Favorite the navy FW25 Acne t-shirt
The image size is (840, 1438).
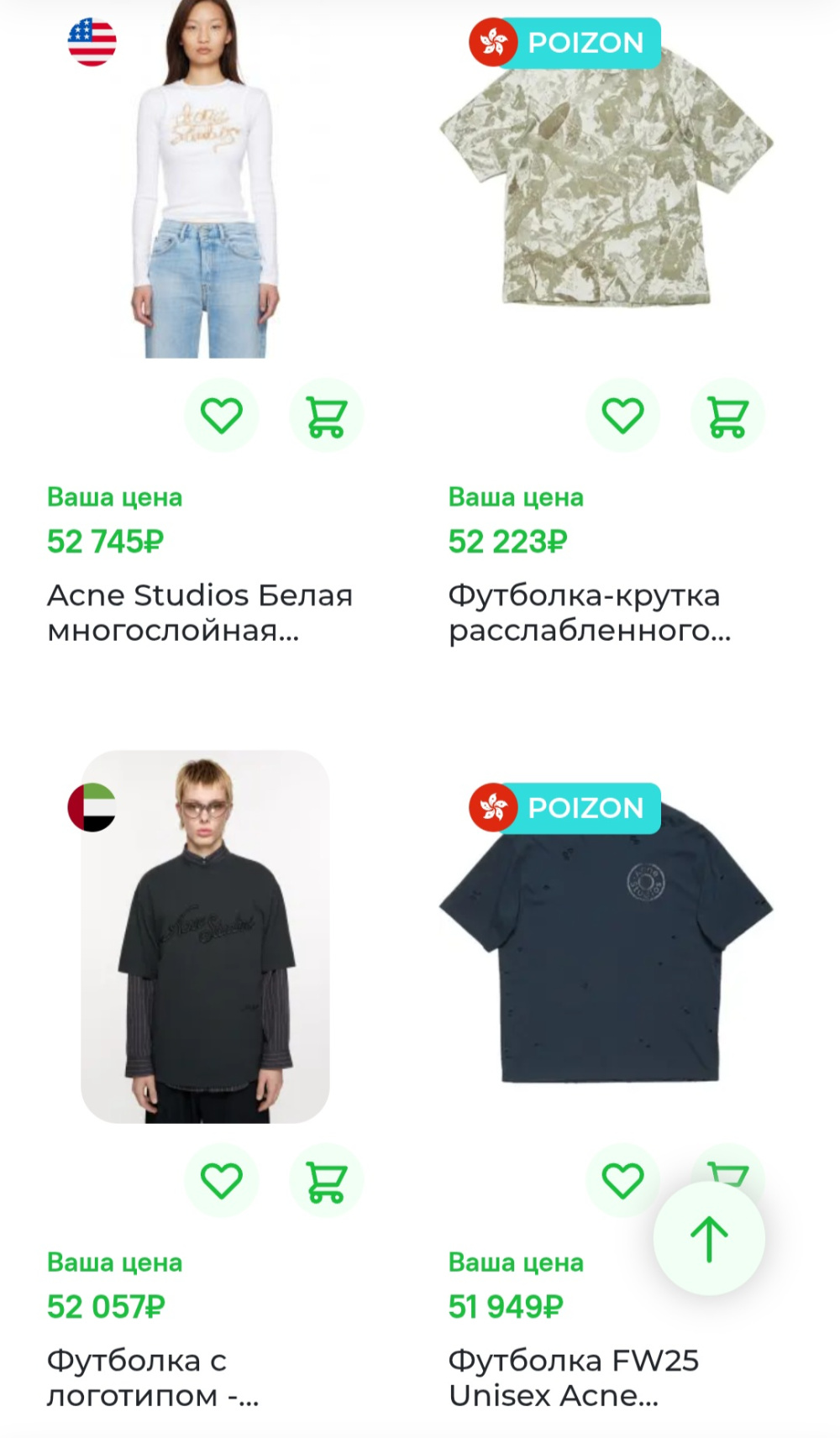coord(622,1180)
